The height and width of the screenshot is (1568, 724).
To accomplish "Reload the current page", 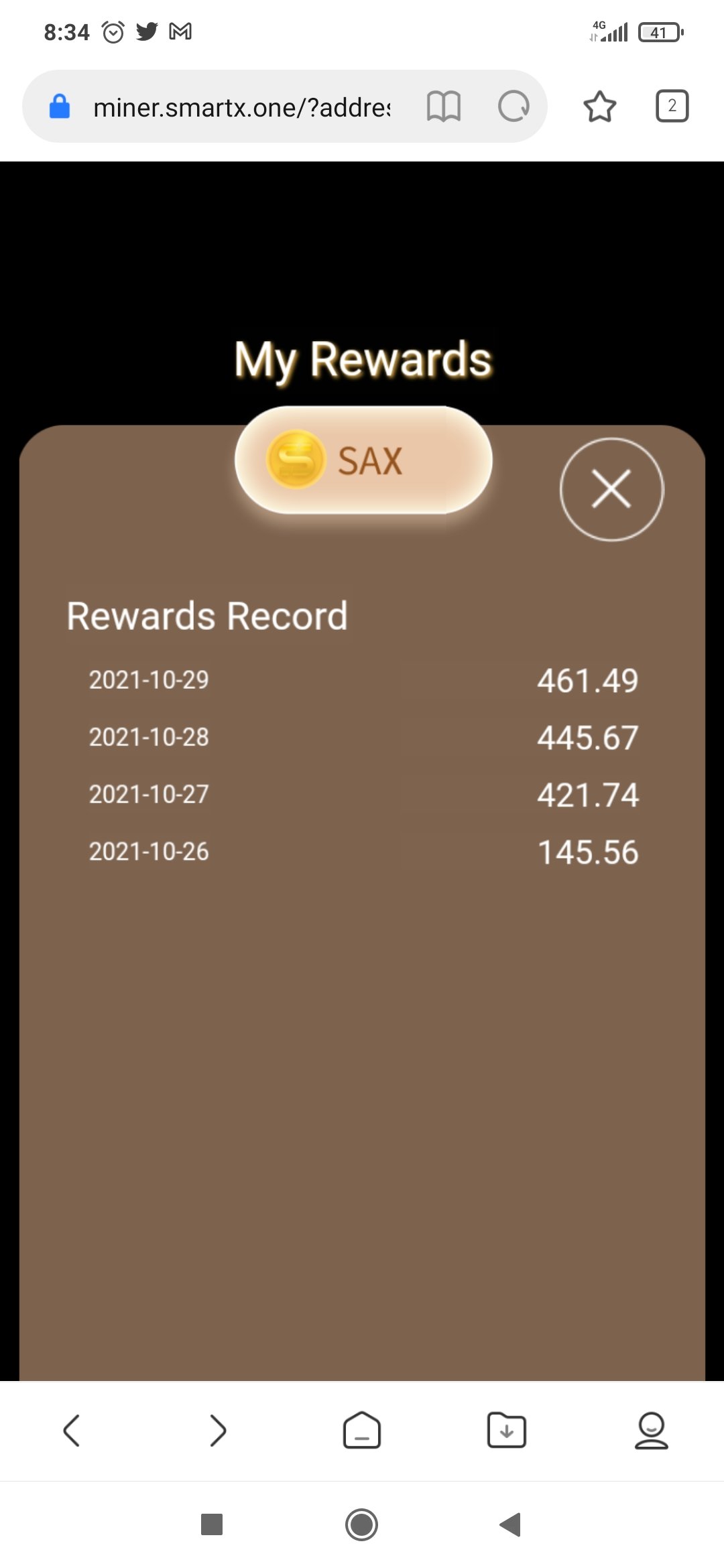I will [514, 107].
